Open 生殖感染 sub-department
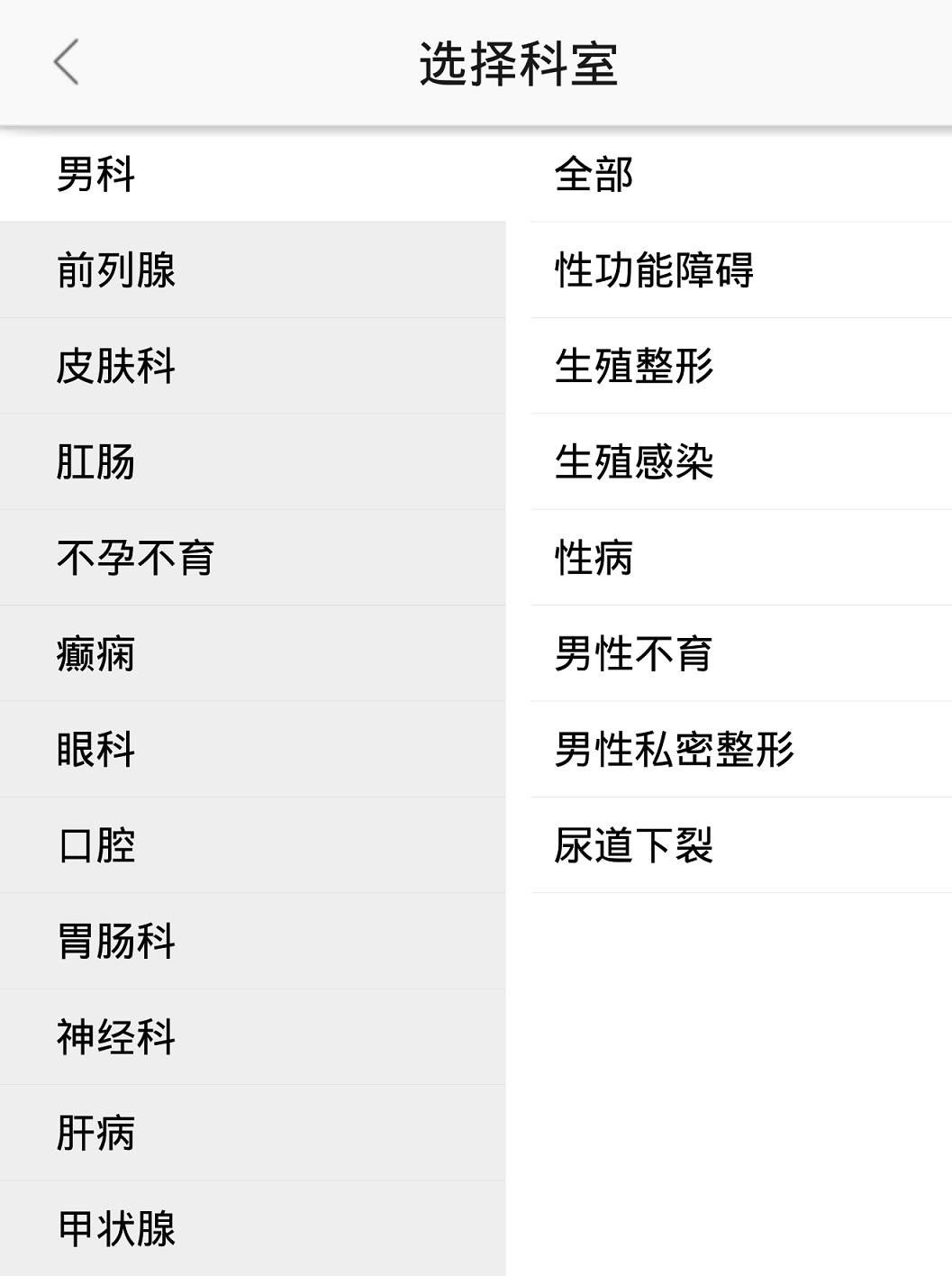The width and height of the screenshot is (952, 1276). (x=634, y=461)
